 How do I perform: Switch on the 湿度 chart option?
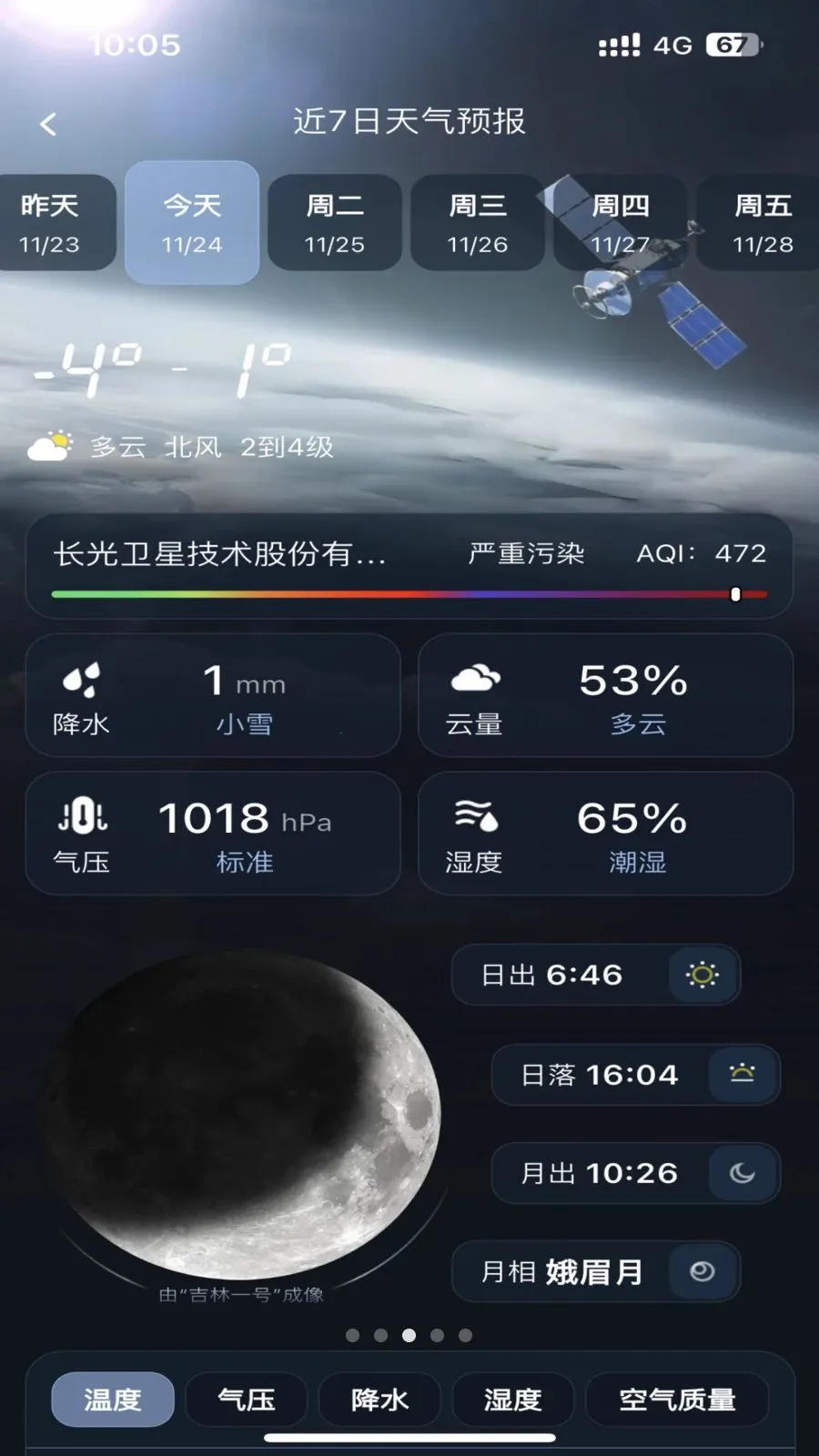512,1399
